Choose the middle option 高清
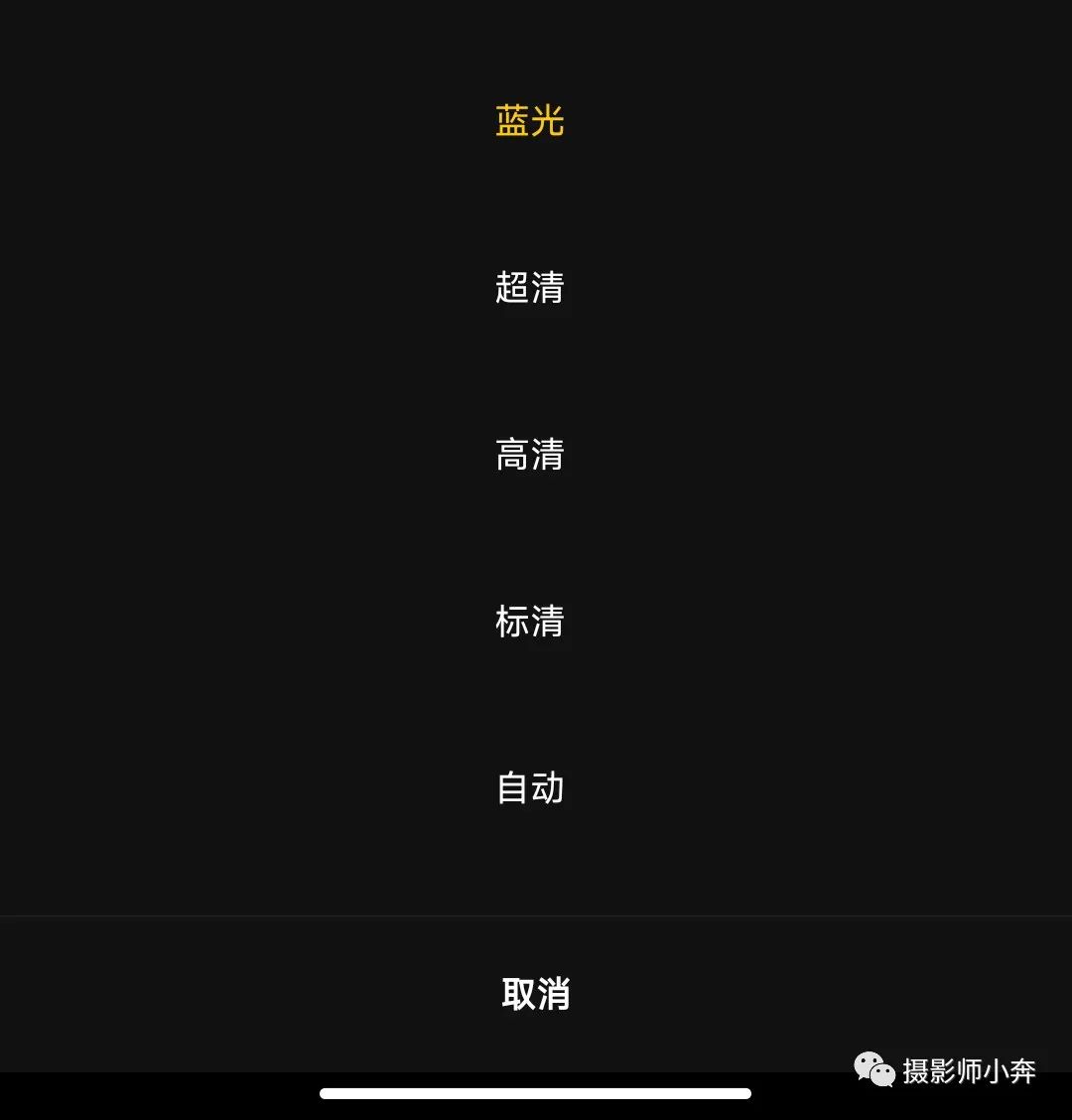Screen dimensions: 1072x1120 [530, 457]
